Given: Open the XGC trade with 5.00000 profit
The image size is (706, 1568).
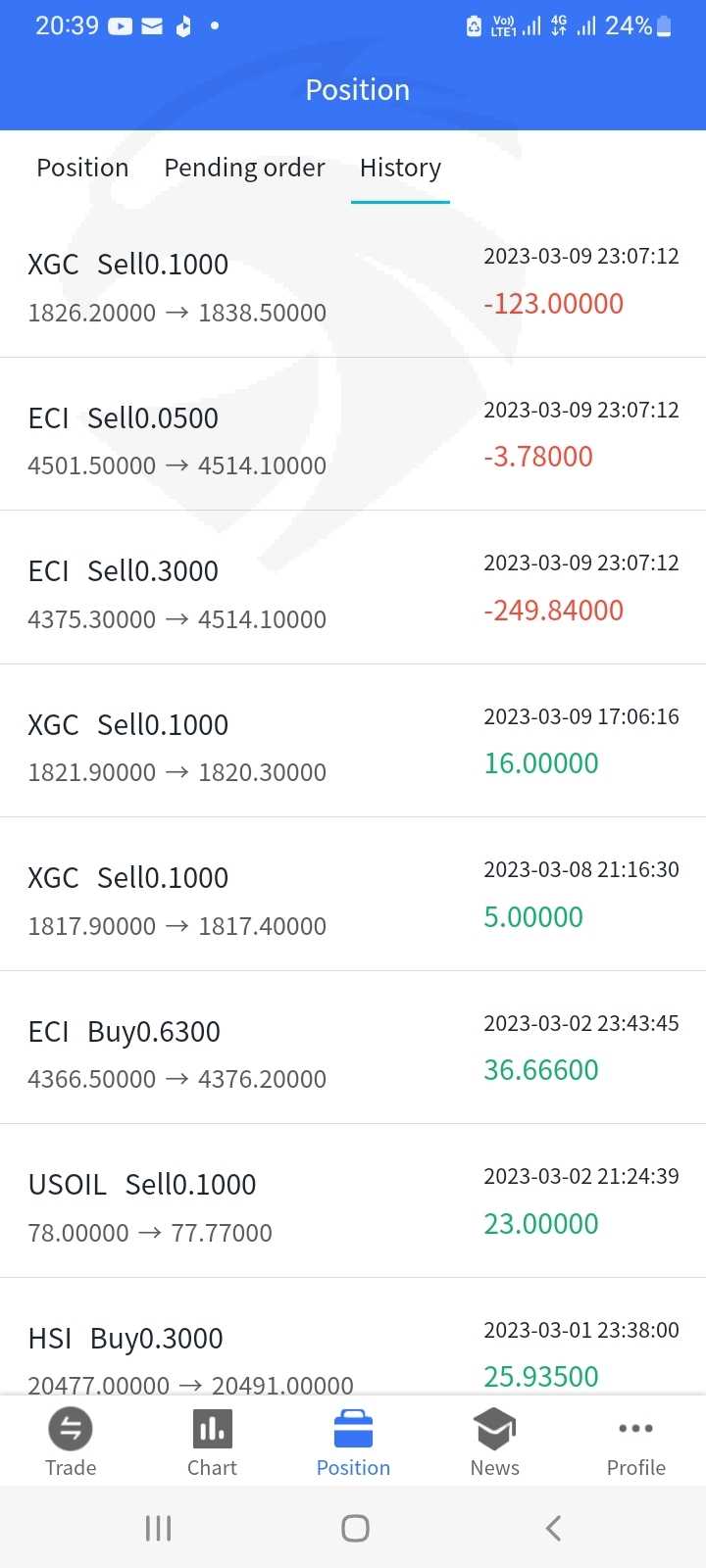Looking at the screenshot, I should (x=353, y=897).
